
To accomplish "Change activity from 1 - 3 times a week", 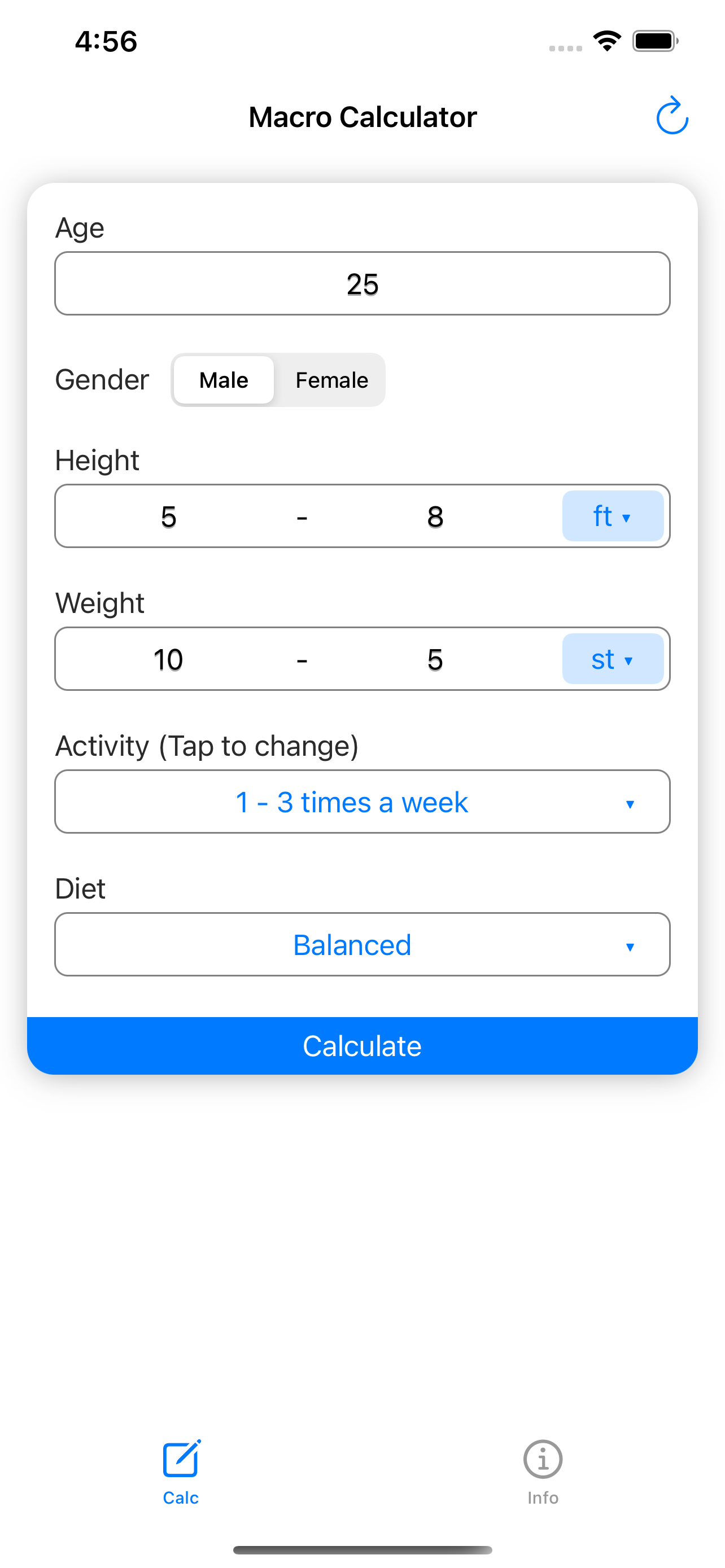I will point(361,801).
